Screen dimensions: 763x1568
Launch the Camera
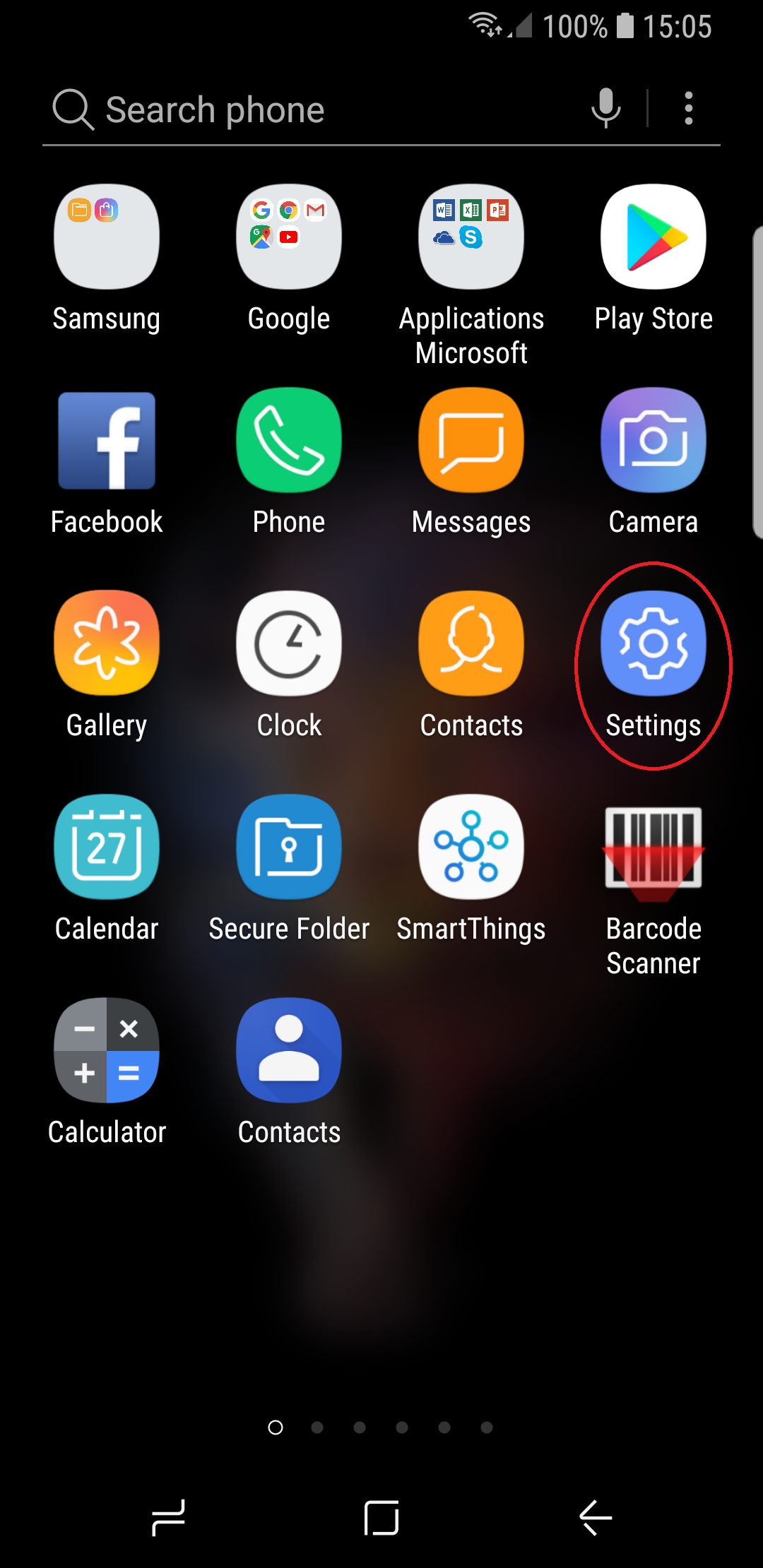[x=653, y=441]
